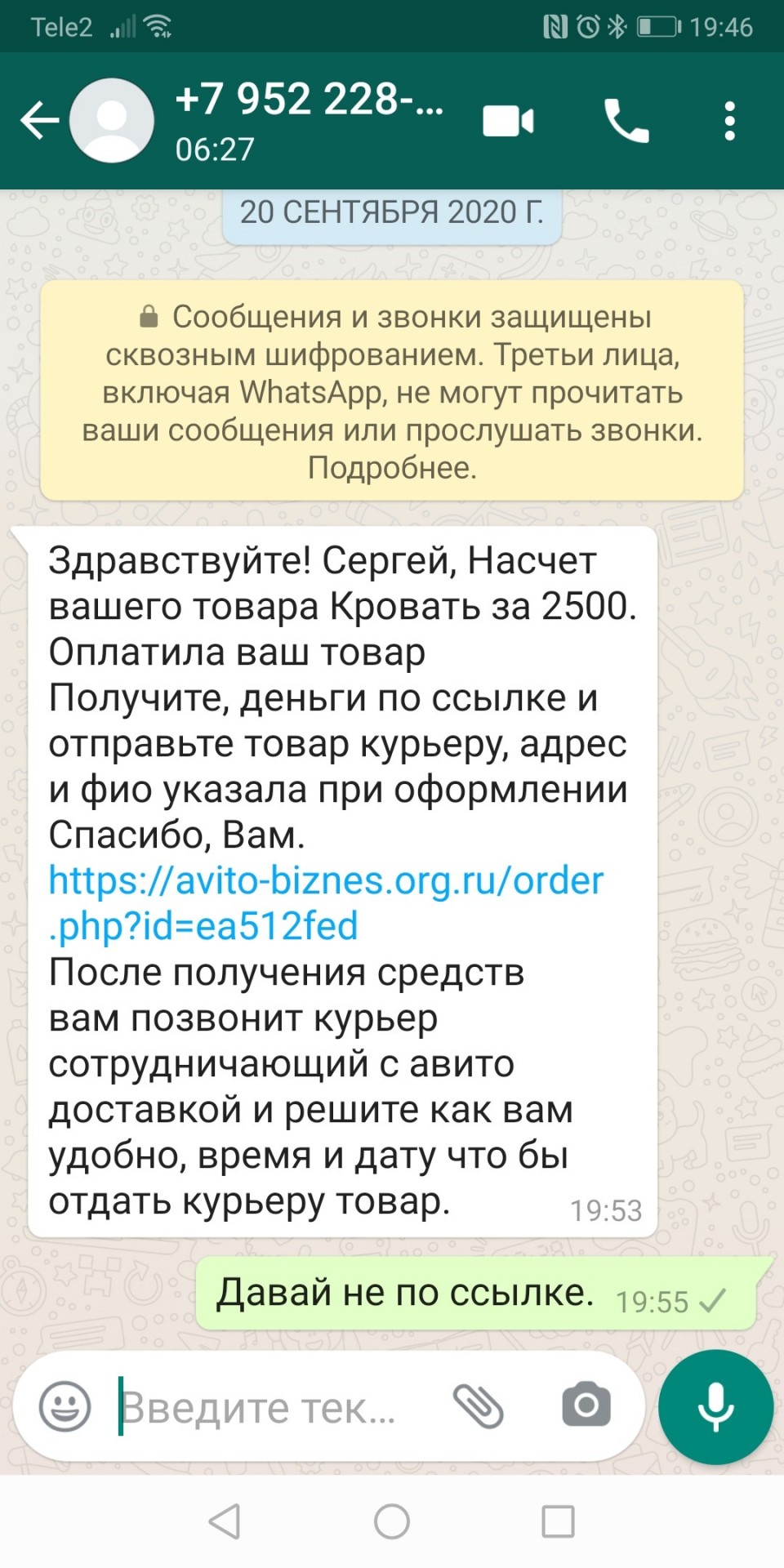Start a video call
The width and height of the screenshot is (784, 1568).
point(508,122)
